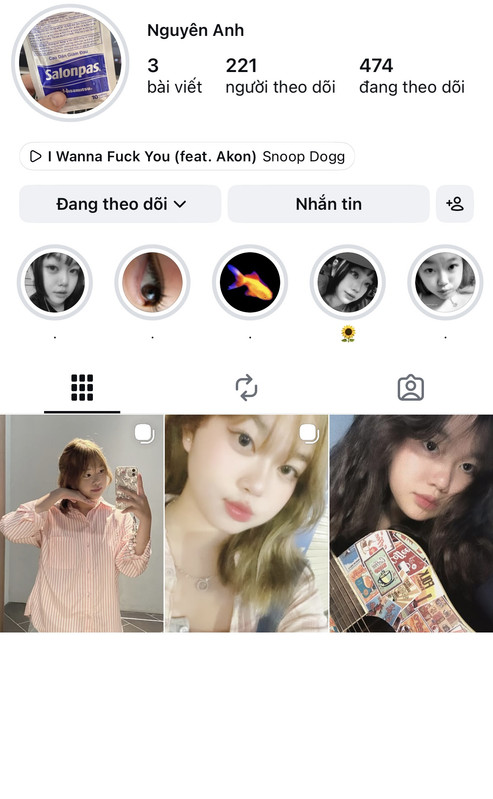The image size is (493, 799).
Task: Switch to the tagged photos tab
Action: (411, 388)
